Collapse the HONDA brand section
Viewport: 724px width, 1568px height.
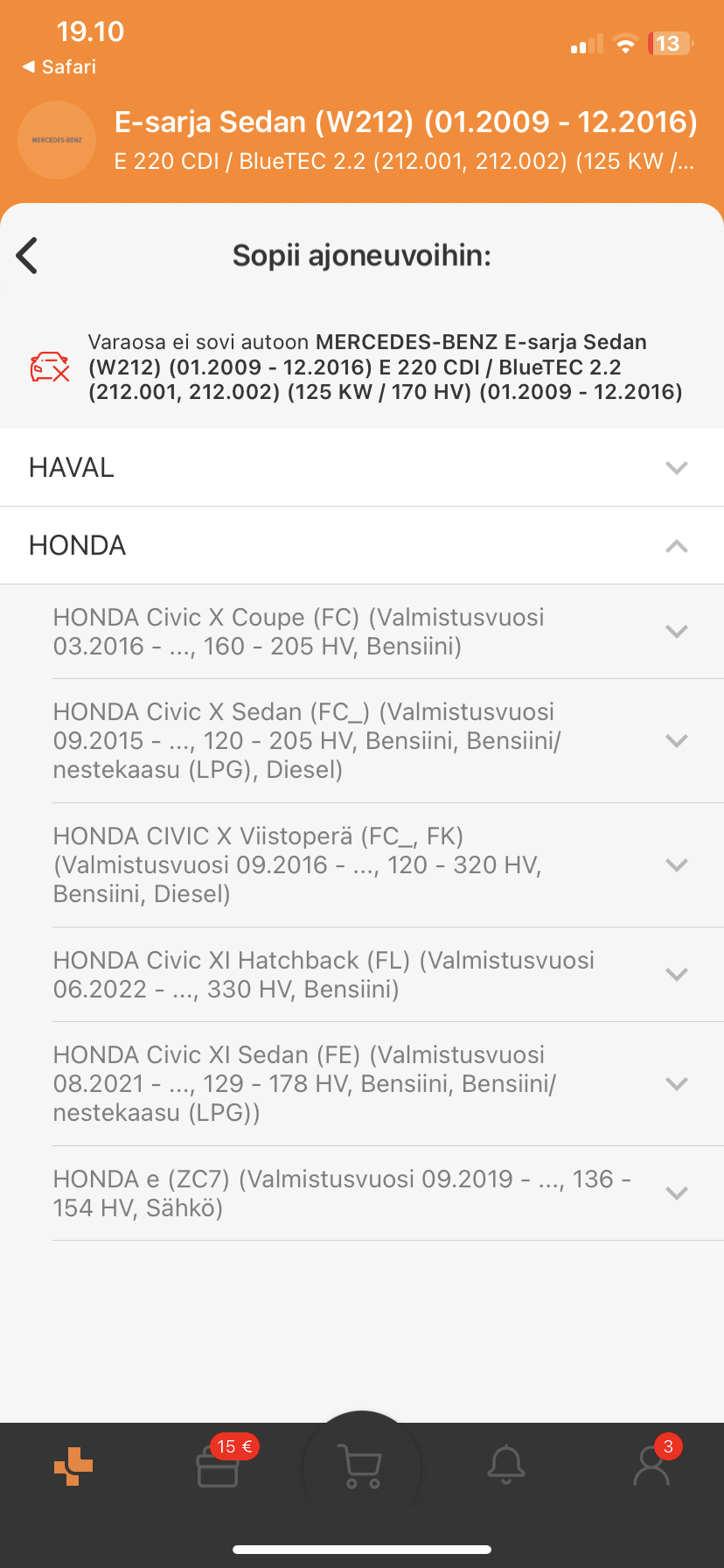pyautogui.click(x=362, y=545)
